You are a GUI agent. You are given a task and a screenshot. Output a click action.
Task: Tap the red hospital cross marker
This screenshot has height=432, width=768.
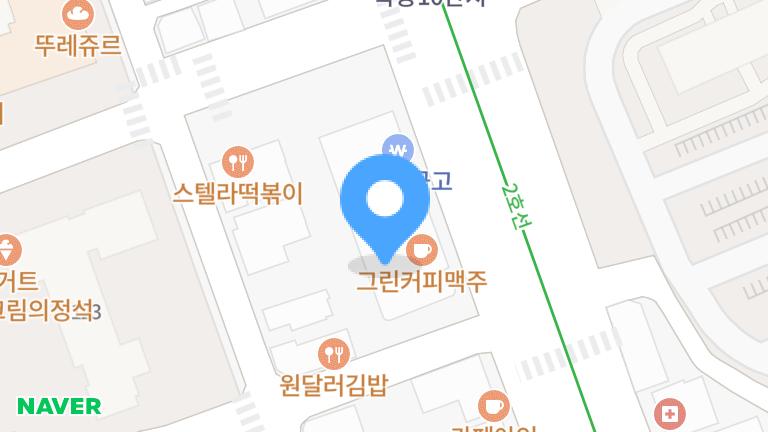tap(669, 413)
